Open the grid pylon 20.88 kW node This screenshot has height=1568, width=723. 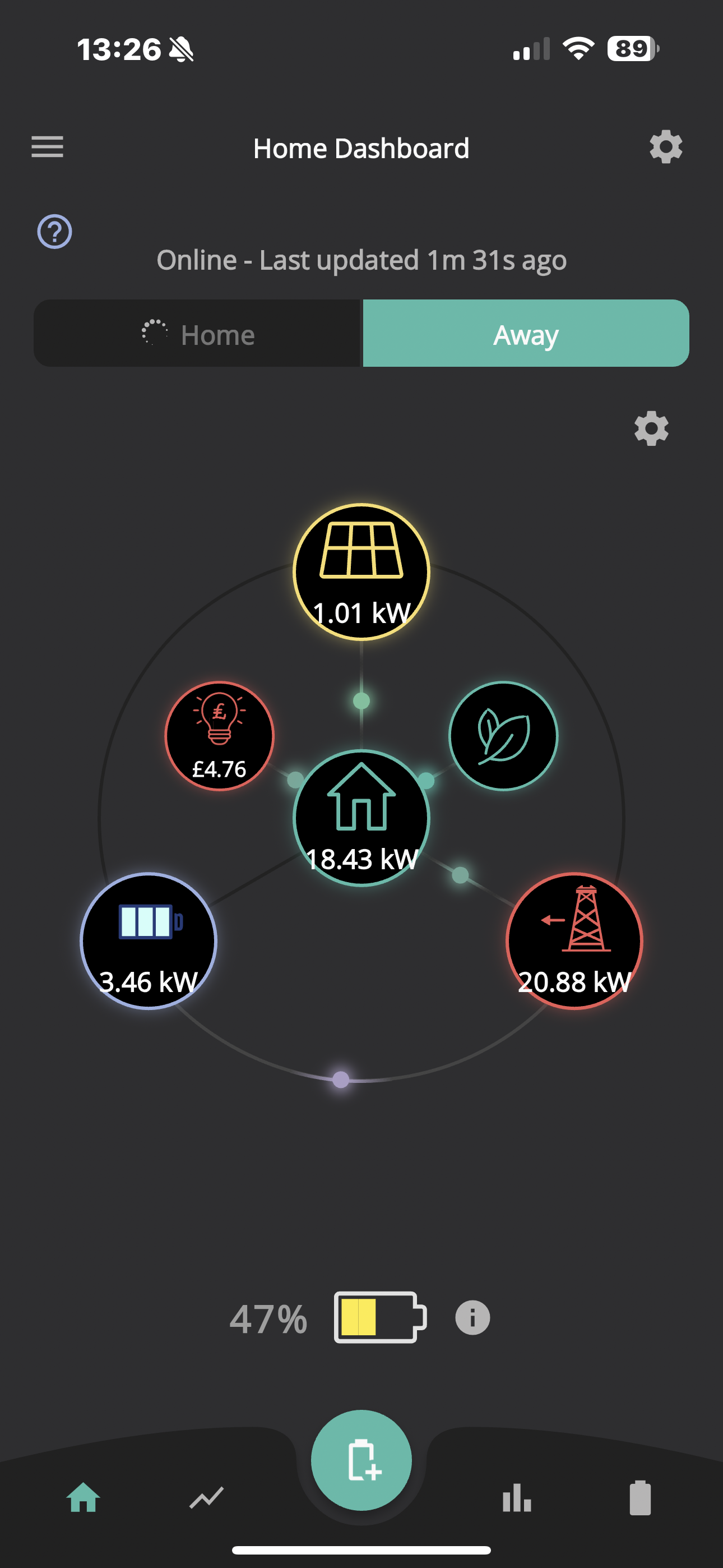574,941
